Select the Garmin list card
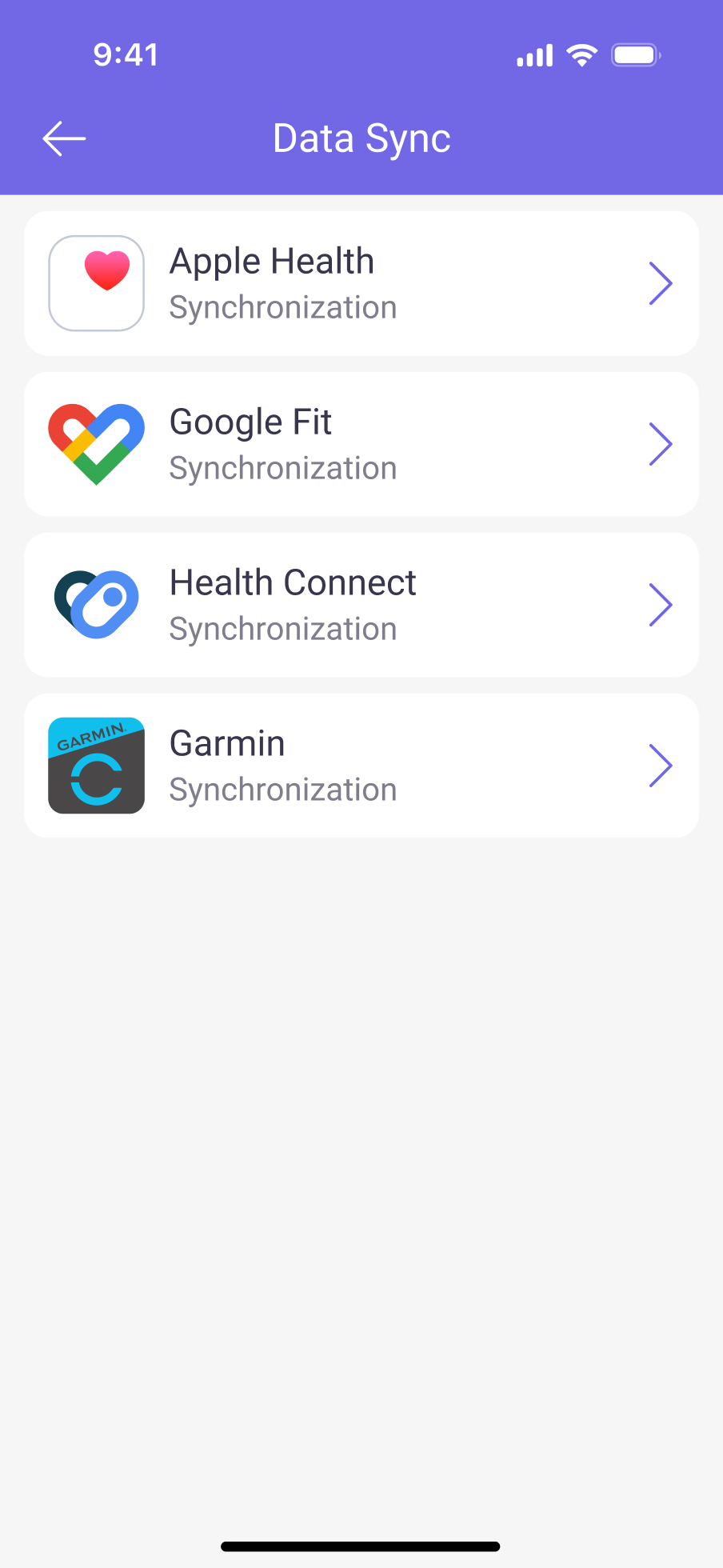Image resolution: width=723 pixels, height=1568 pixels. click(360, 765)
